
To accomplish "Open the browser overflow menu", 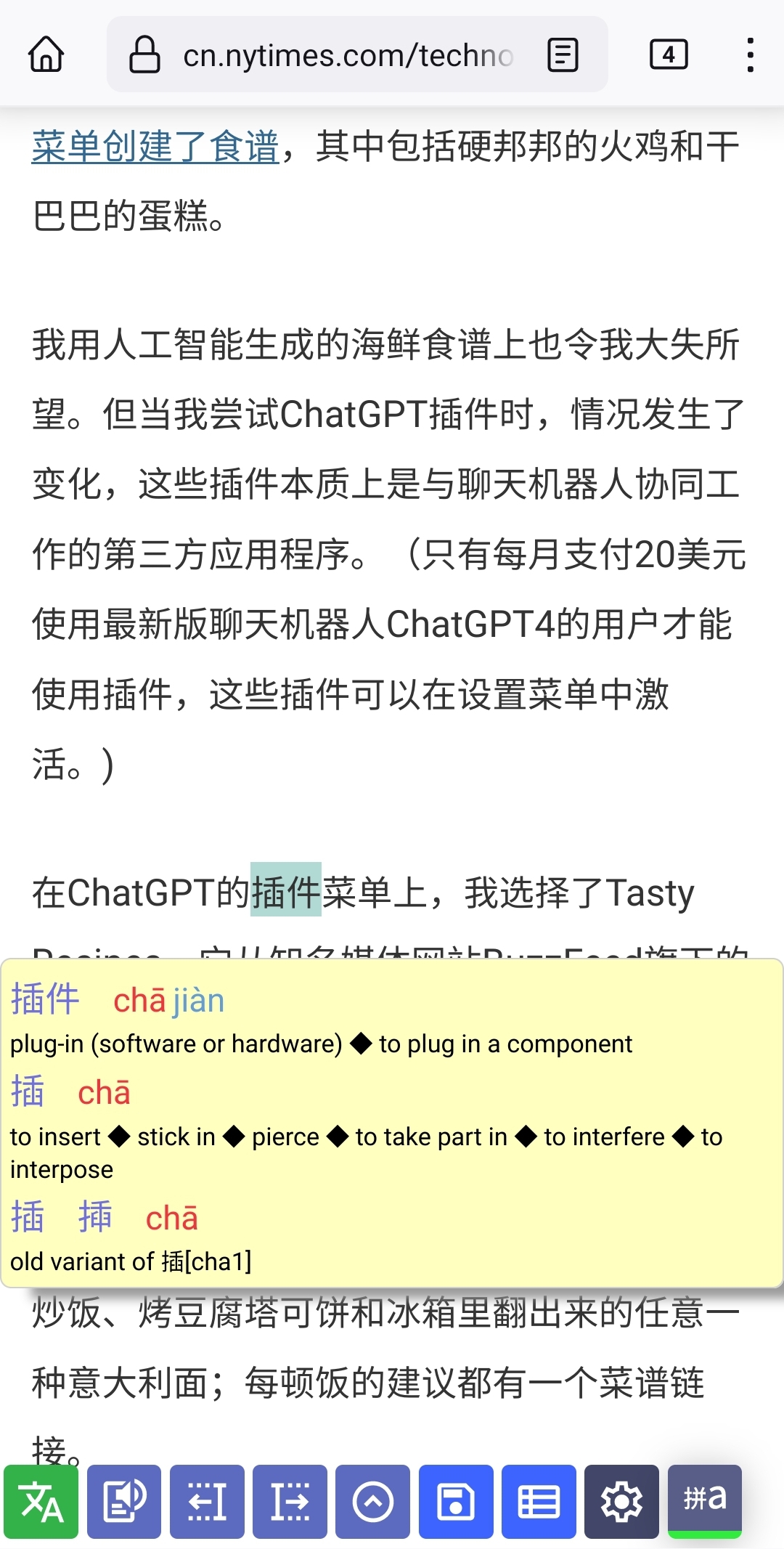I will [x=750, y=55].
